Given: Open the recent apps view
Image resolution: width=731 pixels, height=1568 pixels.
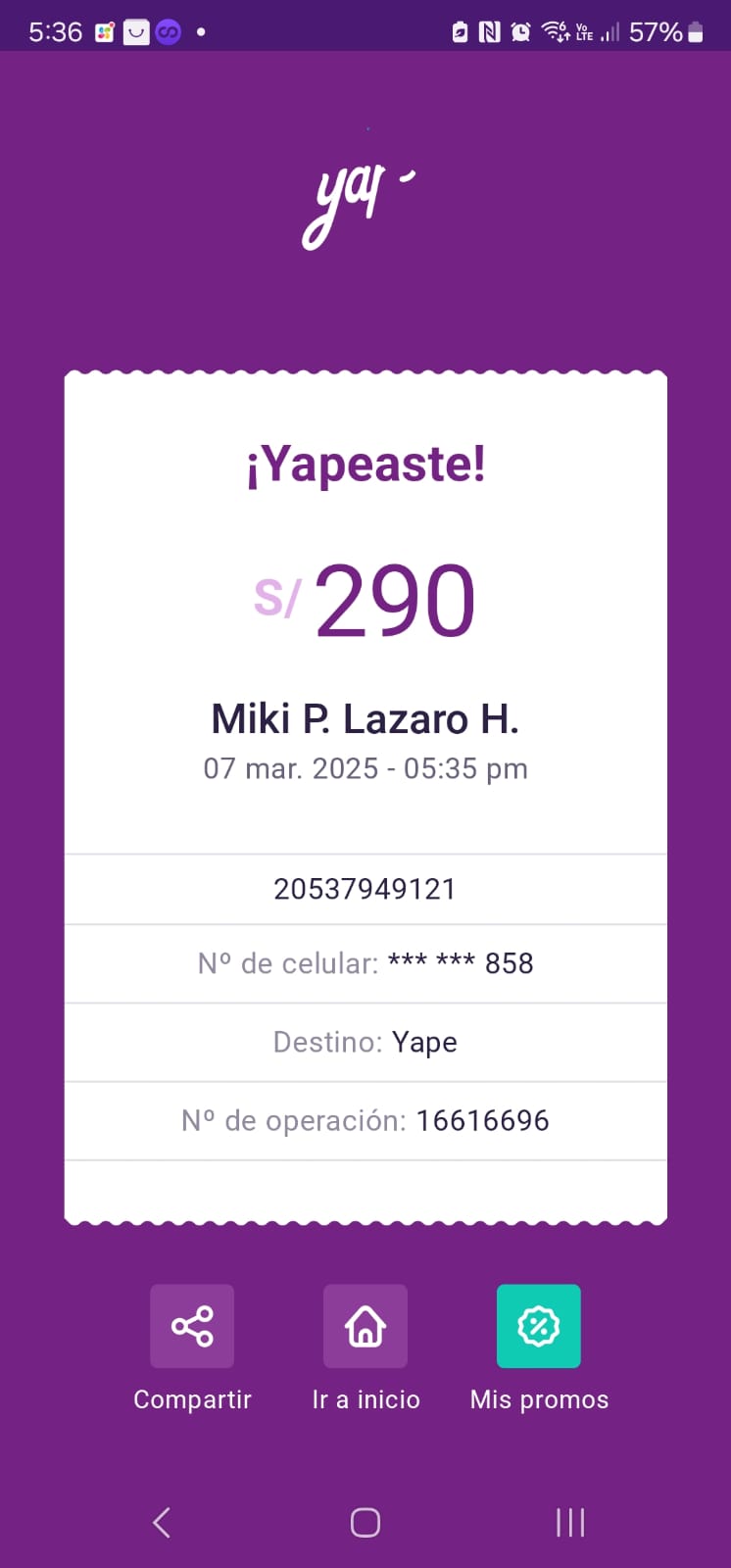Looking at the screenshot, I should (570, 1522).
